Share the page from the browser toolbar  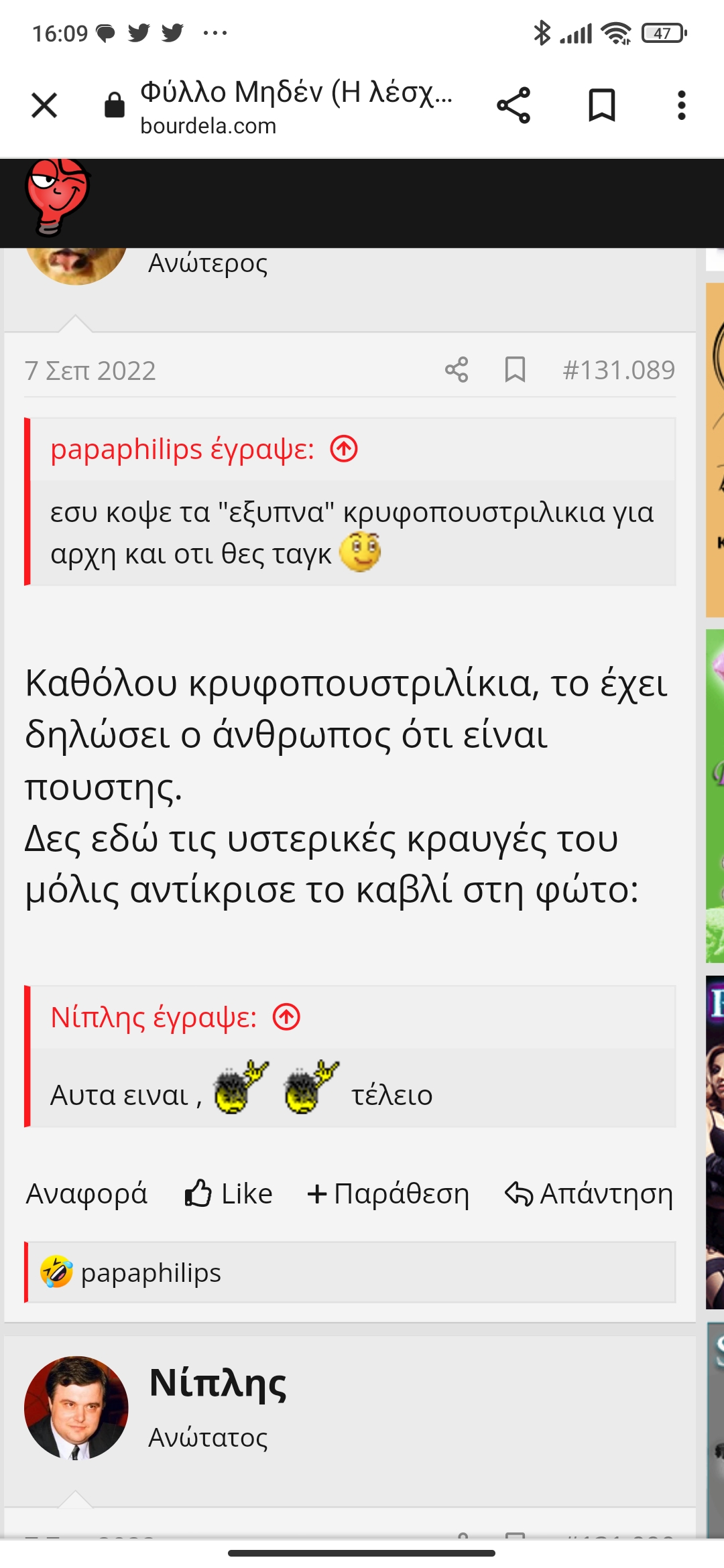click(x=514, y=105)
